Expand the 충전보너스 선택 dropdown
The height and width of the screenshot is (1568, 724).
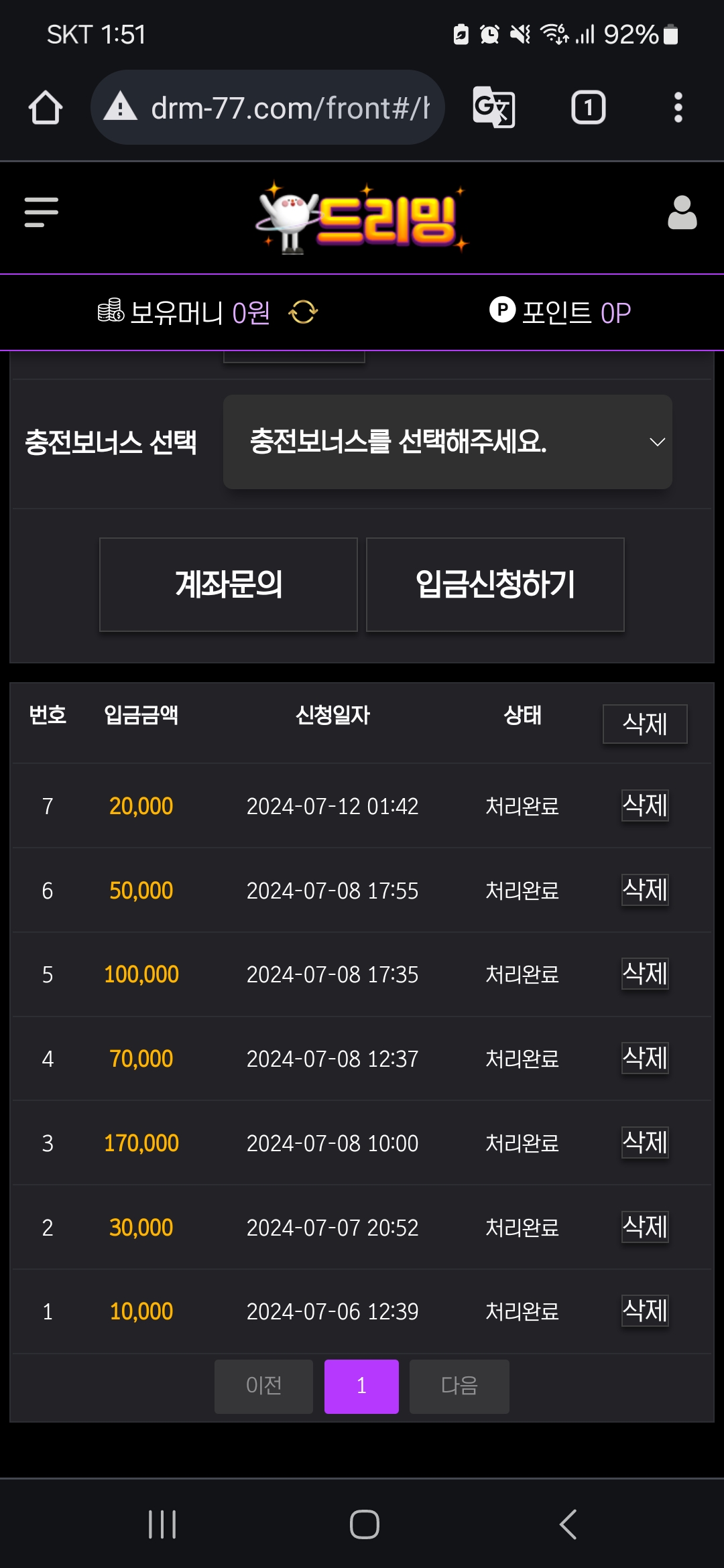coord(447,442)
